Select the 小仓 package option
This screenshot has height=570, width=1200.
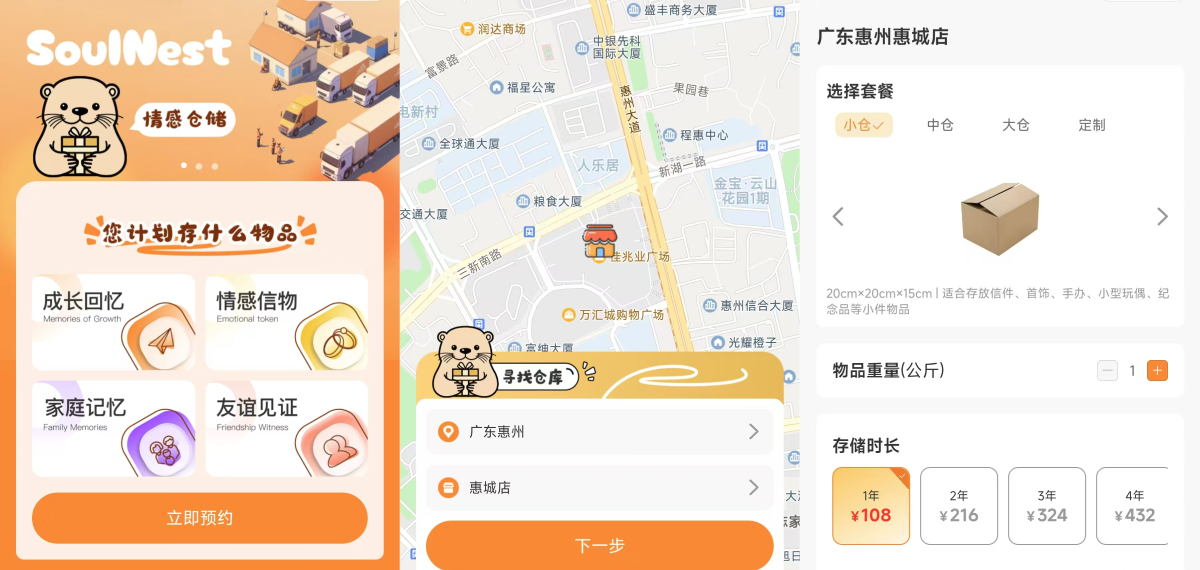(863, 125)
